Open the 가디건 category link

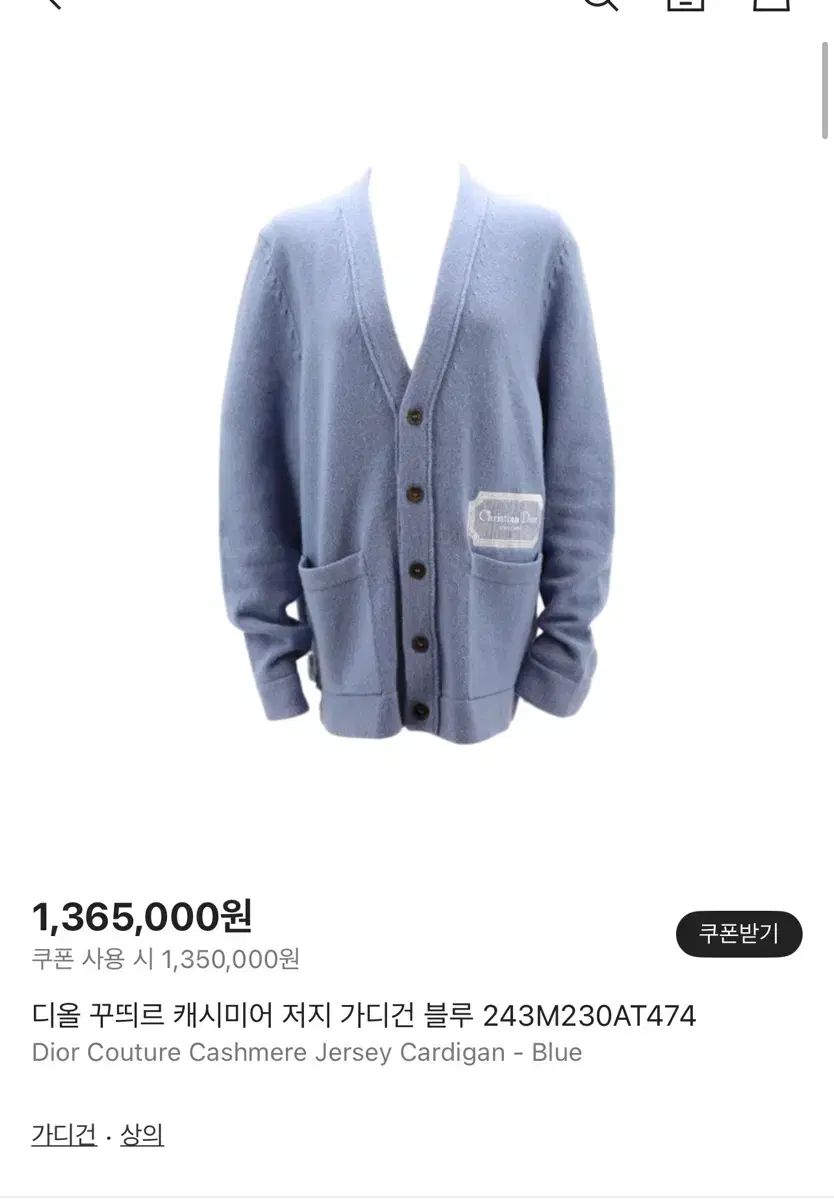click(x=64, y=1135)
